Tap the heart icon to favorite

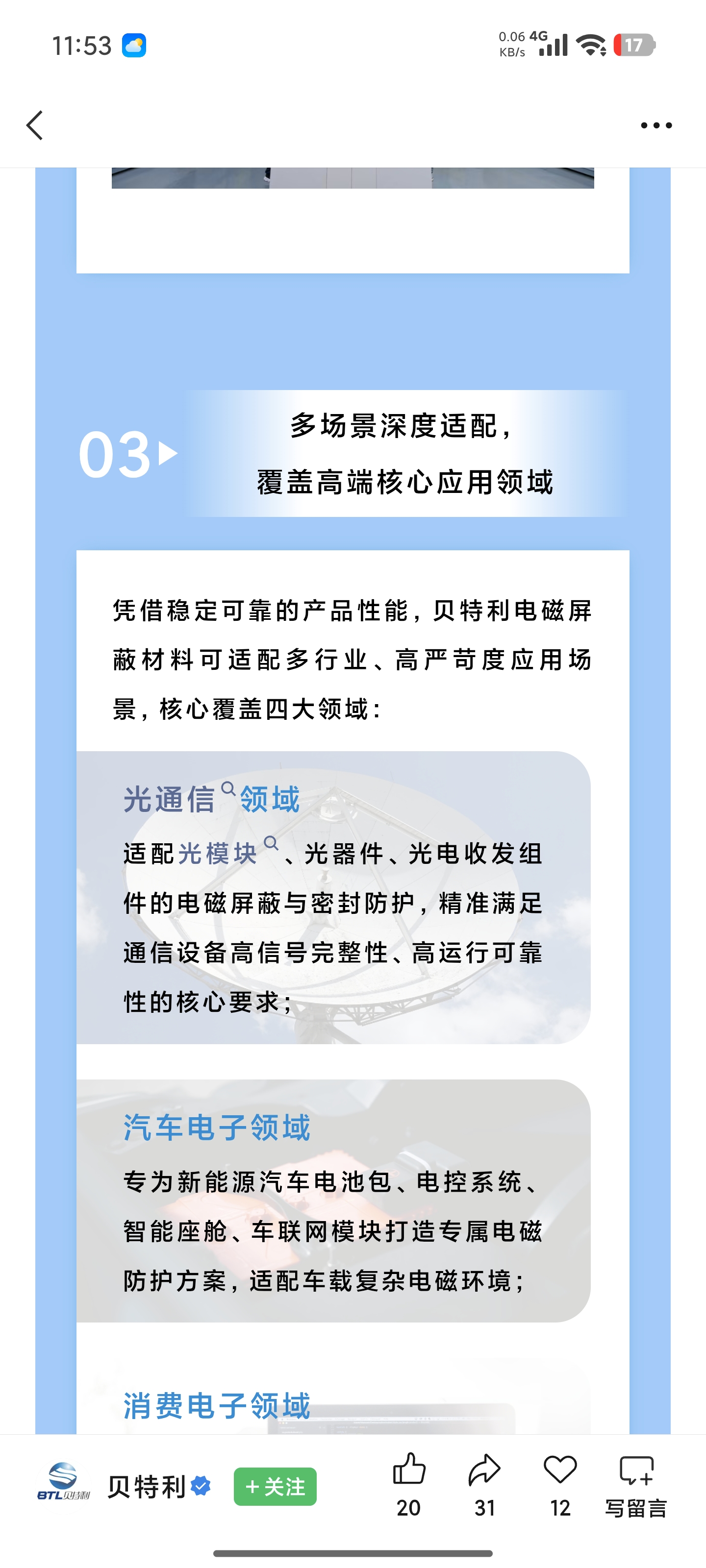560,1470
